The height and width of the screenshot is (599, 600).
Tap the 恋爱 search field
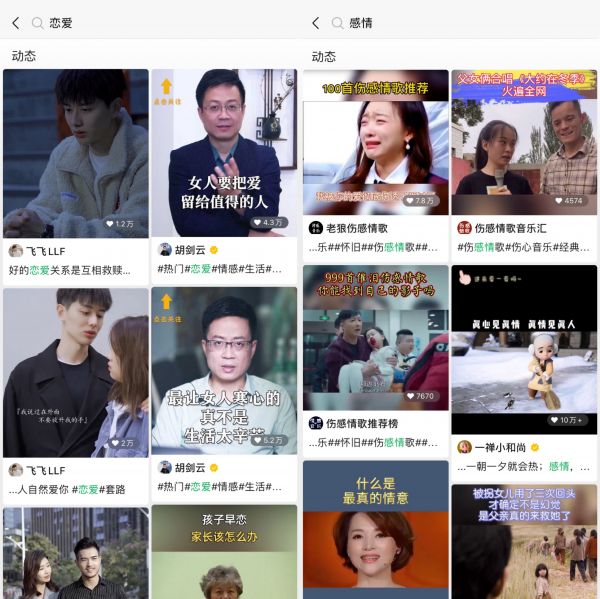coord(150,22)
